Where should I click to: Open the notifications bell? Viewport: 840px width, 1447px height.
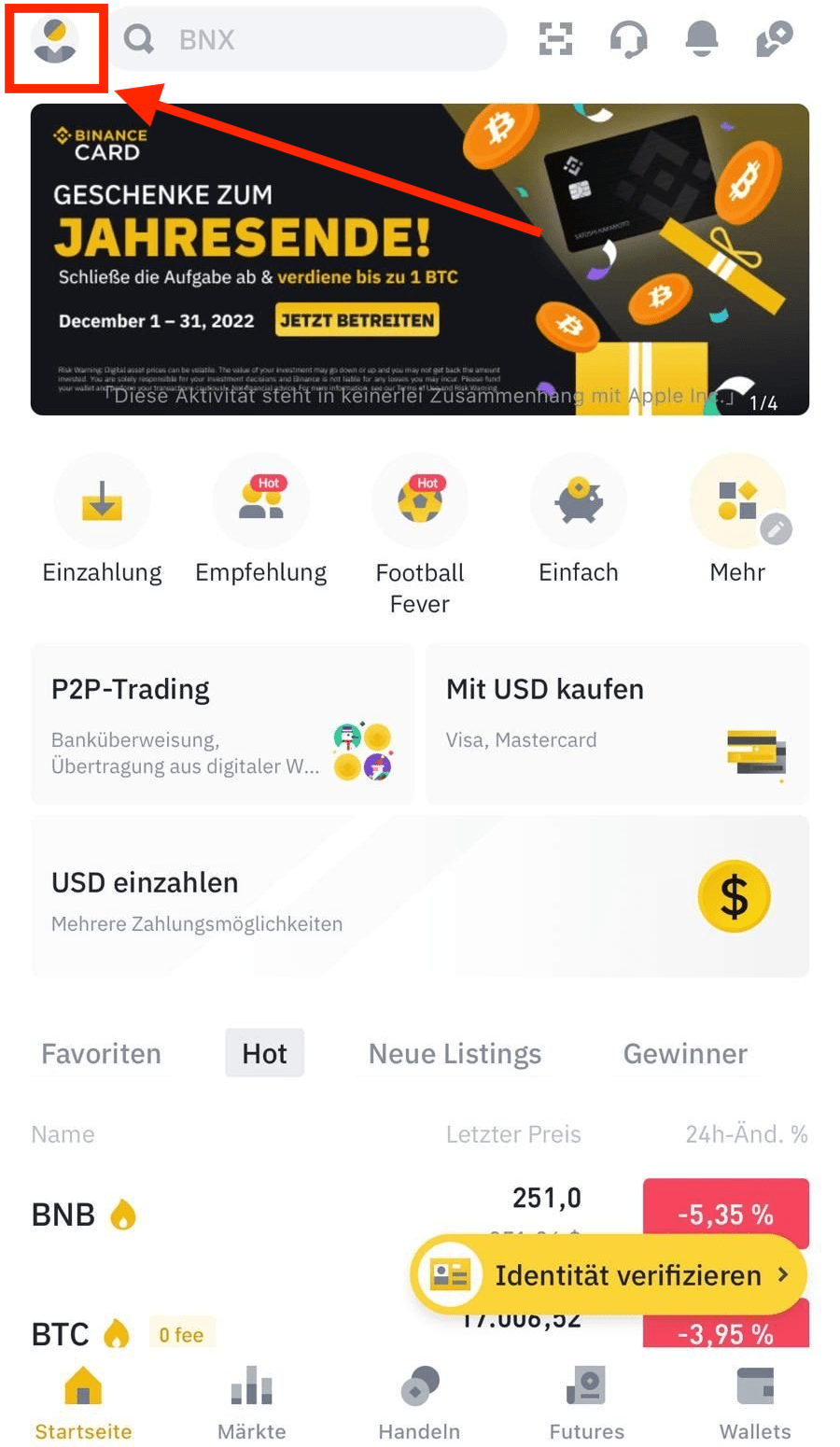click(702, 39)
